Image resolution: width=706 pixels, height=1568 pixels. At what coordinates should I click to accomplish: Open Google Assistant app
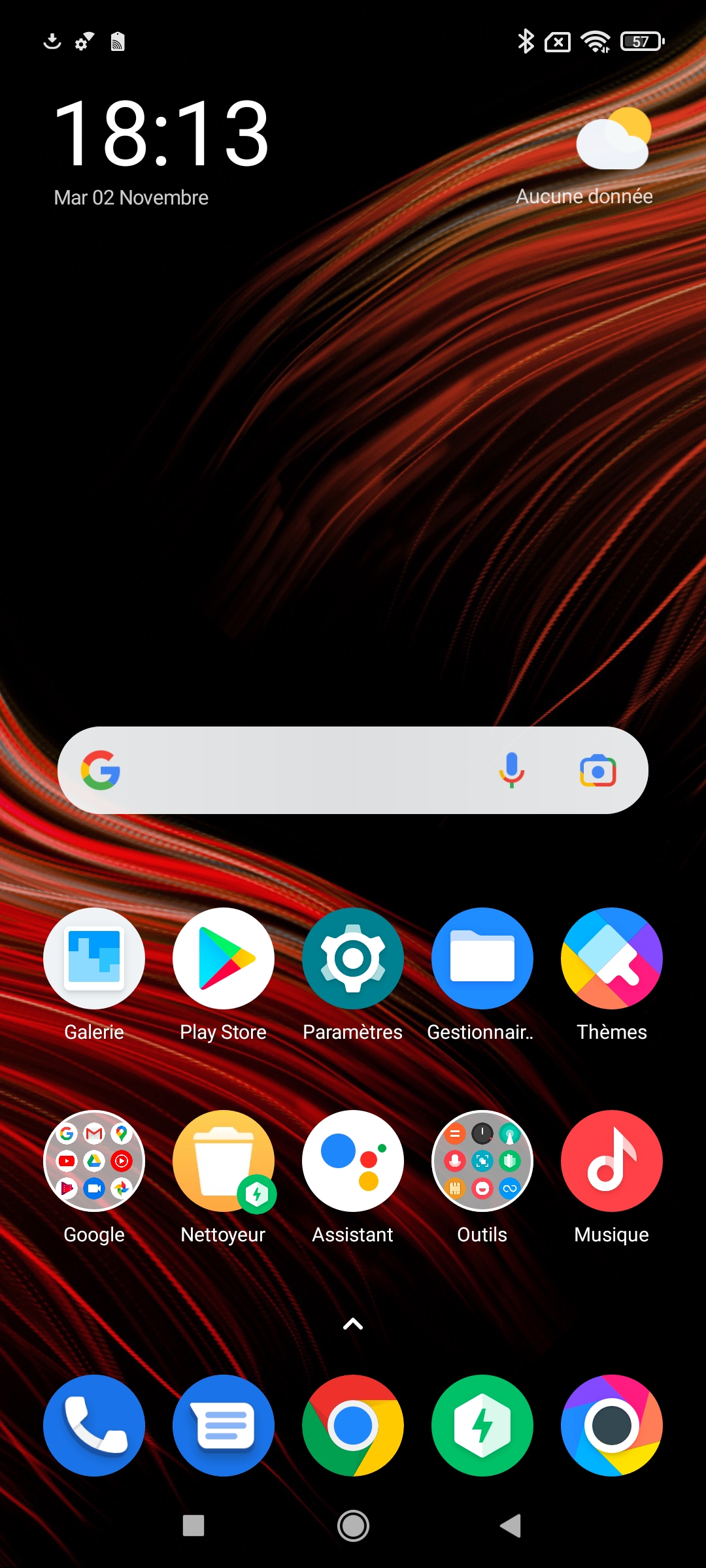click(x=353, y=1161)
